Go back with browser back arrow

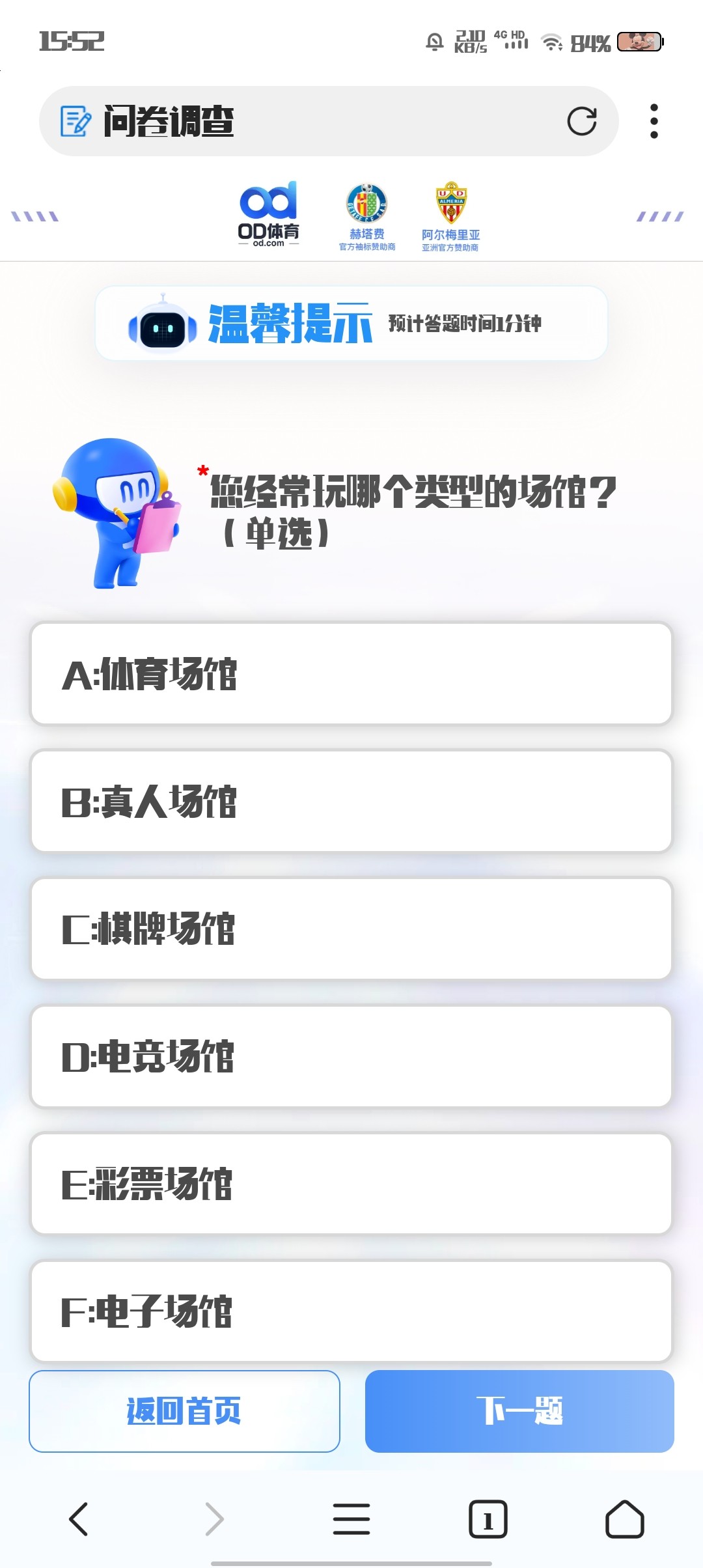tap(79, 1519)
